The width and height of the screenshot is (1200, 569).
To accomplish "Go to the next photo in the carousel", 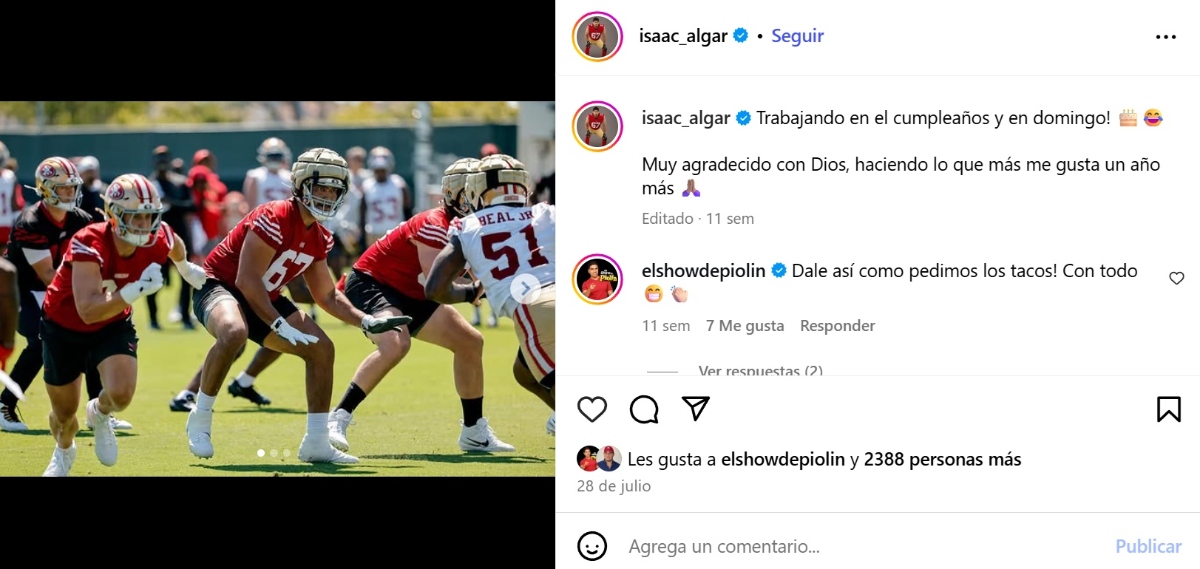I will click(525, 289).
